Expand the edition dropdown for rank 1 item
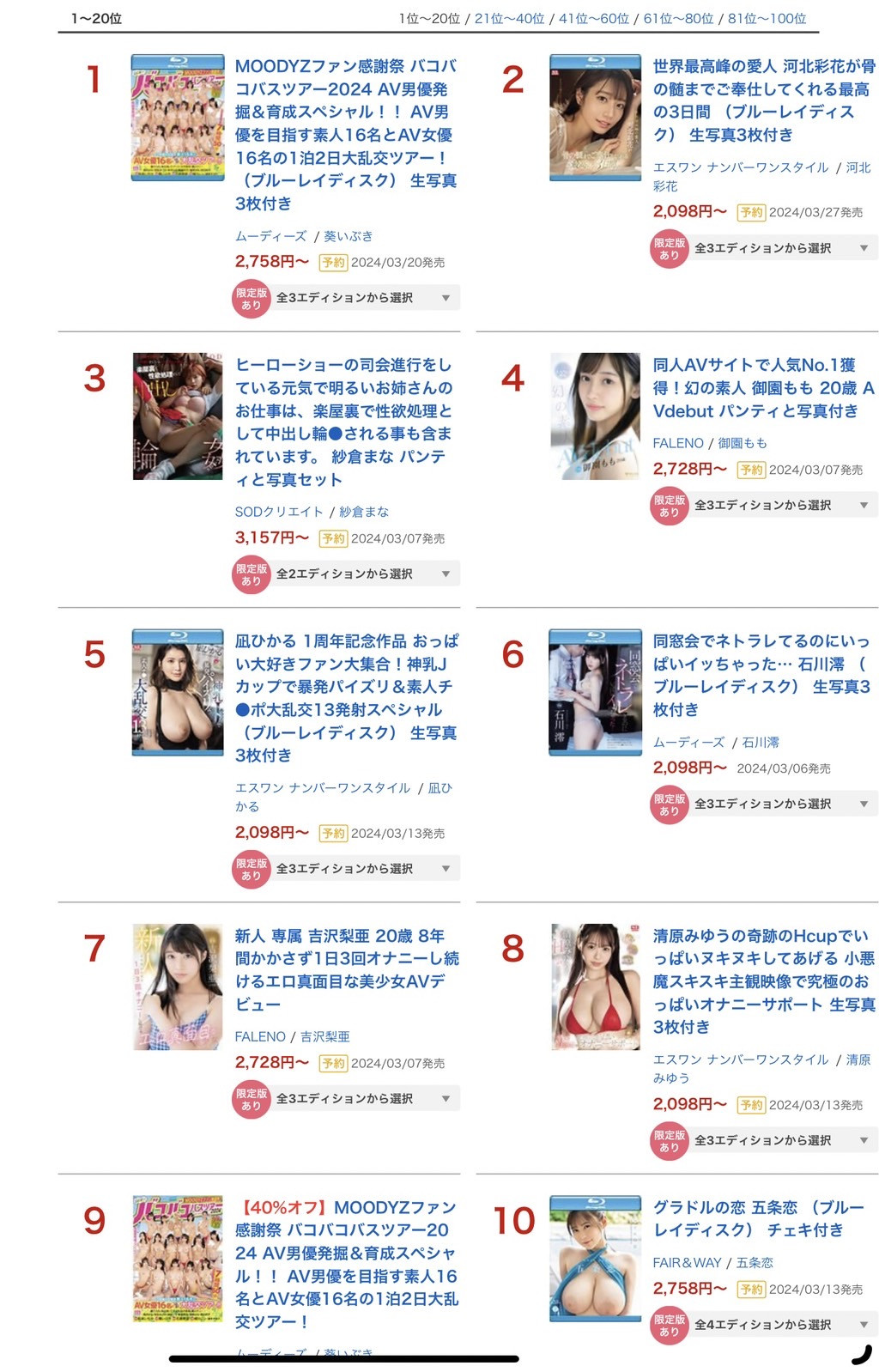Viewport: 879px width, 1372px height. point(367,298)
